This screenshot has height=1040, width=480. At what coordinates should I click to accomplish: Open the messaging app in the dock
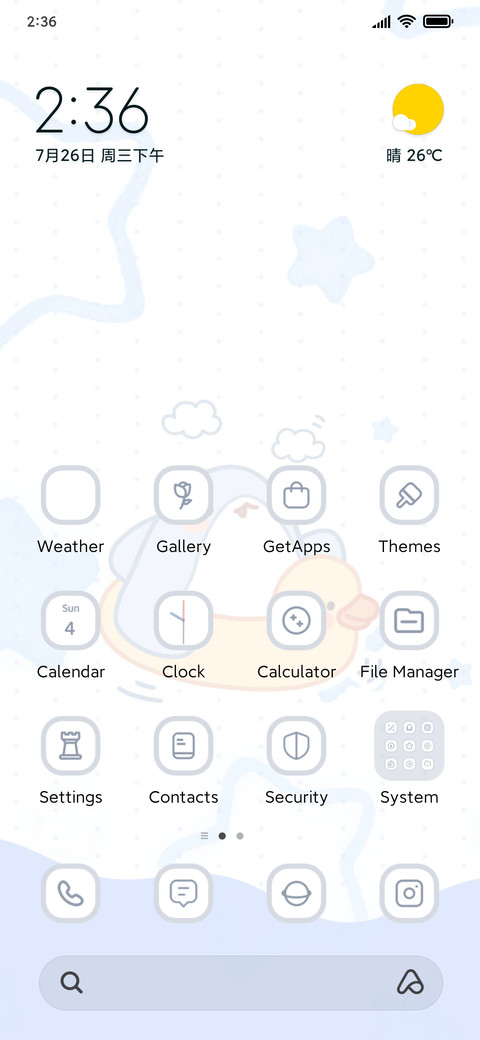184,893
